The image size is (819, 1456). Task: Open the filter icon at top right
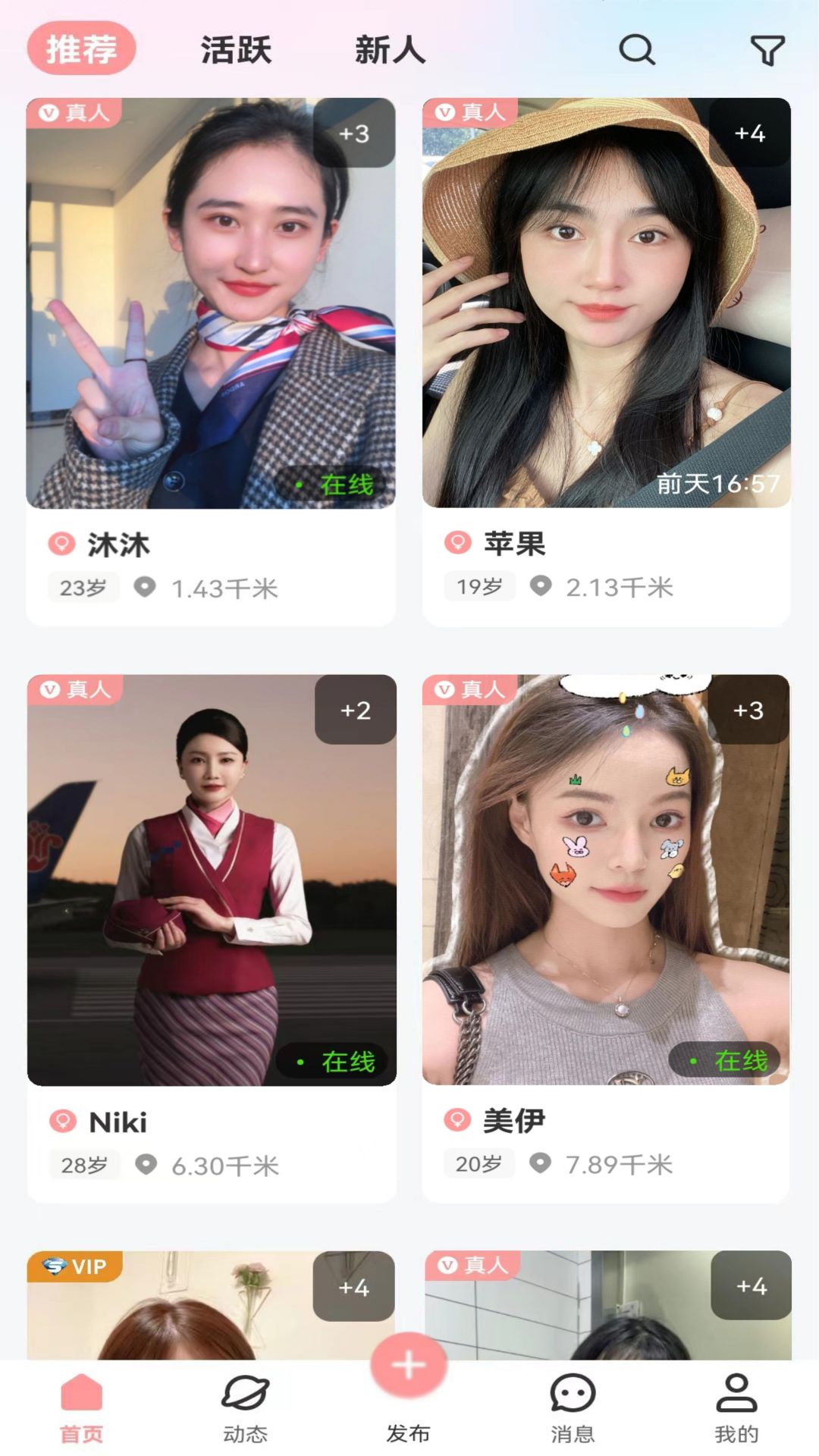click(768, 52)
